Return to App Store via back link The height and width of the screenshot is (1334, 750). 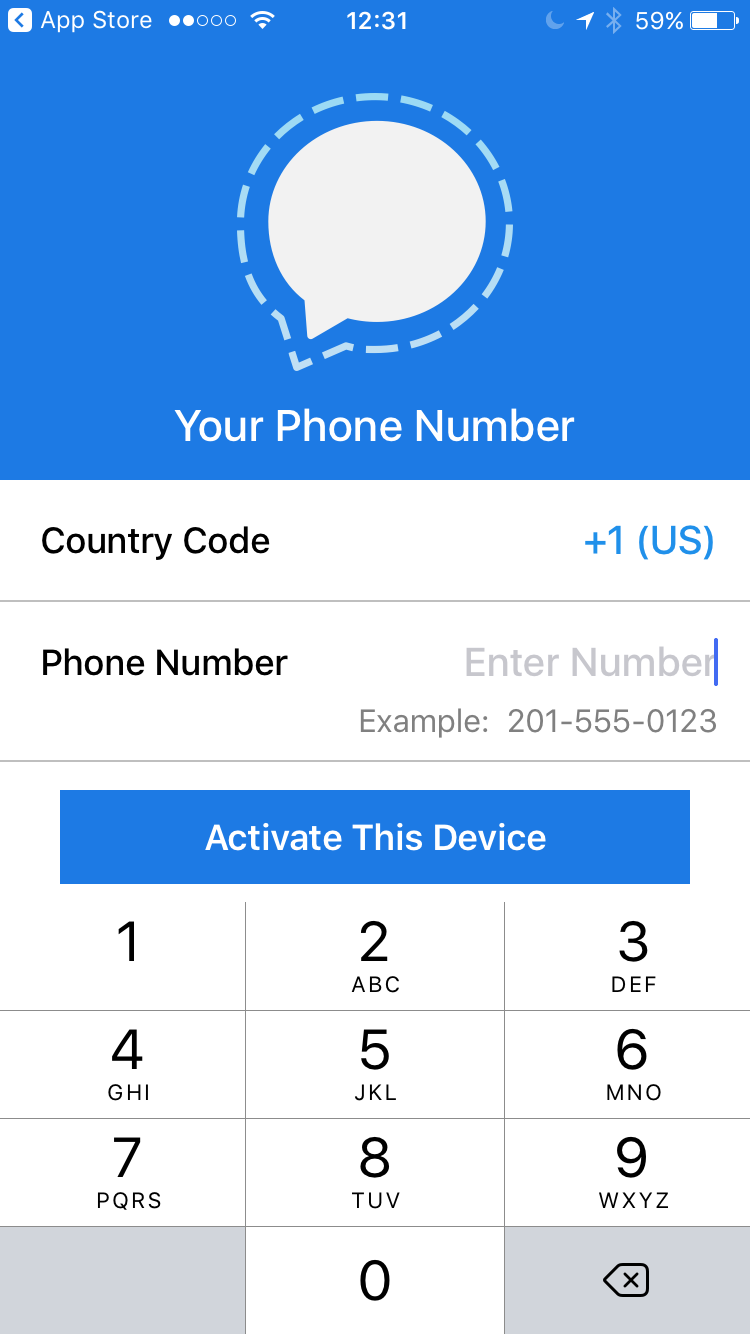pos(80,20)
